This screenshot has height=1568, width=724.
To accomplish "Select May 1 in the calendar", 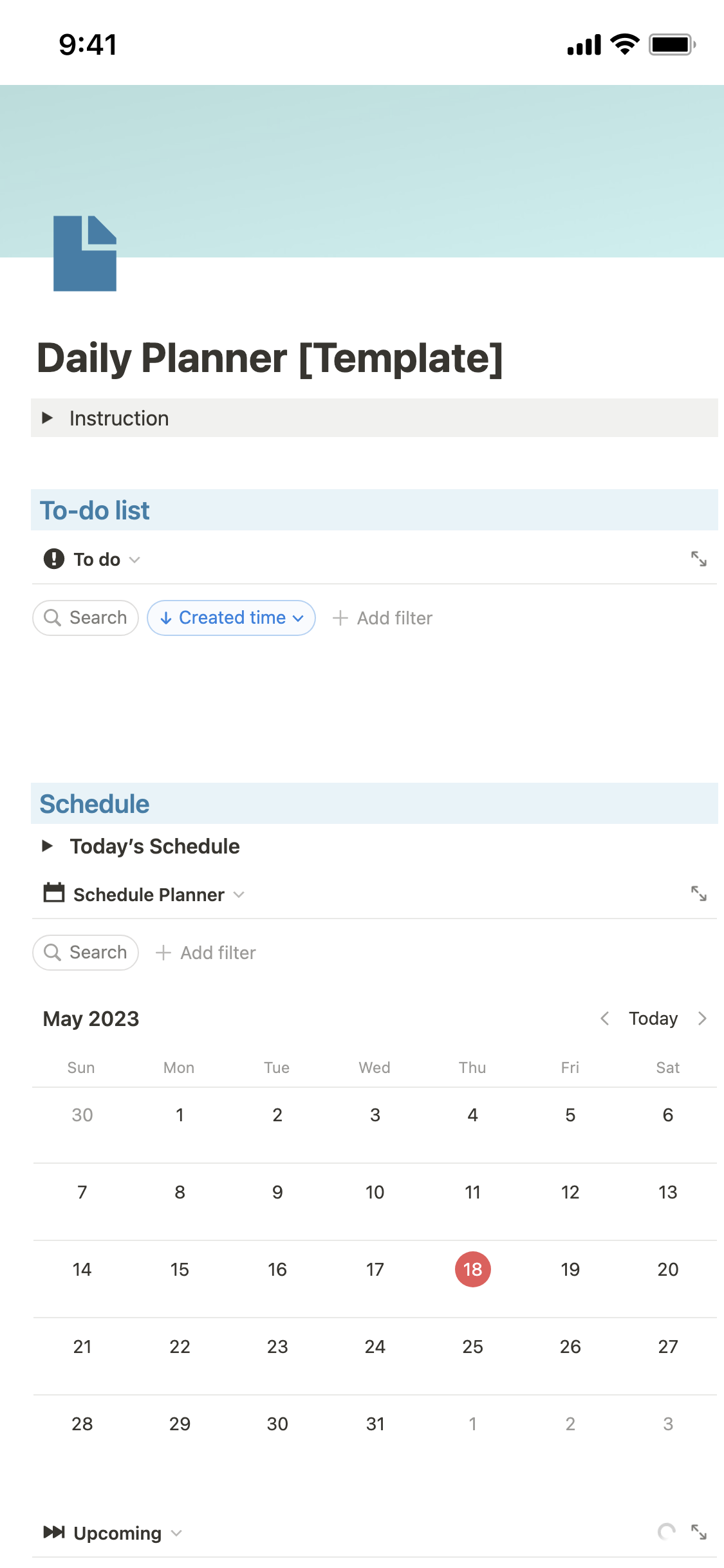I will tap(180, 1115).
